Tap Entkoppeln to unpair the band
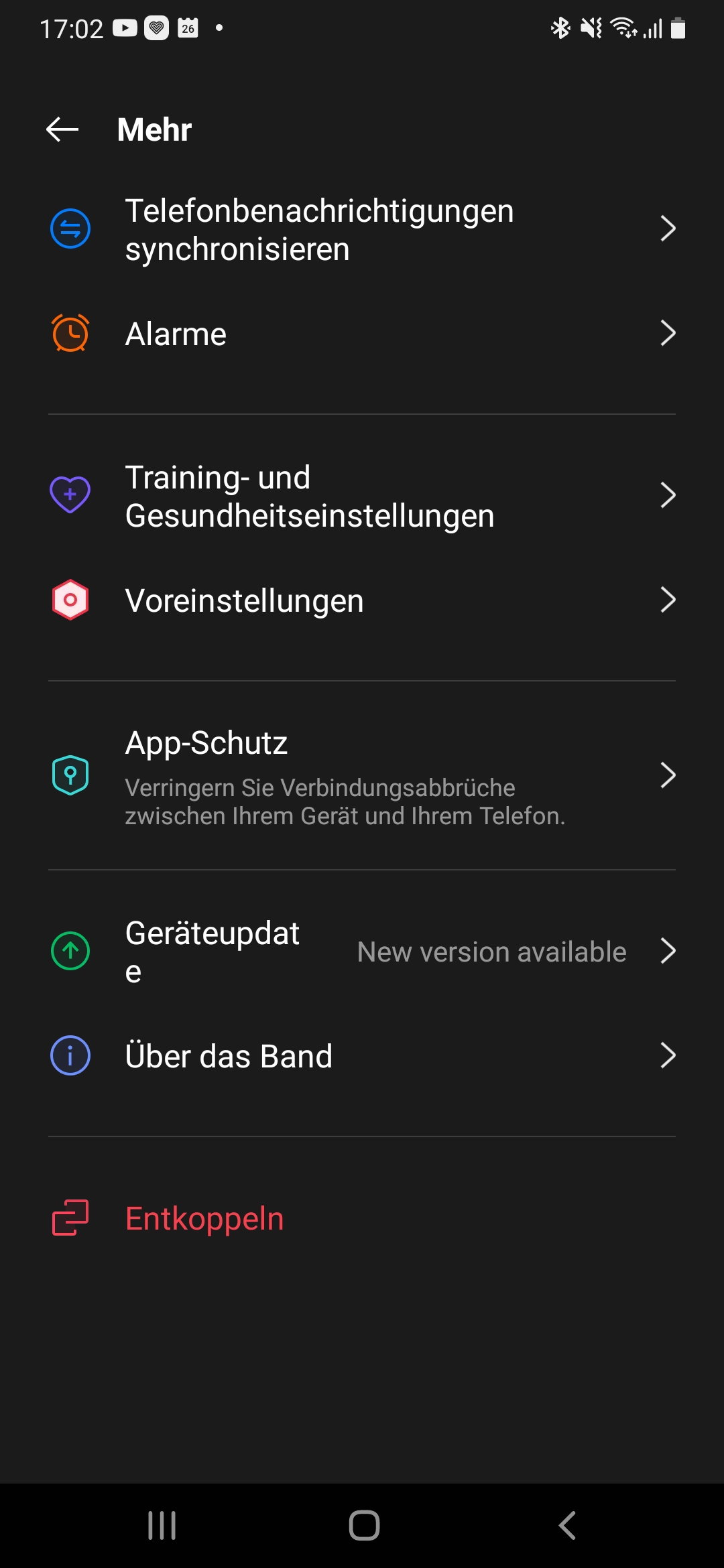This screenshot has height=1568, width=724. pyautogui.click(x=204, y=1218)
